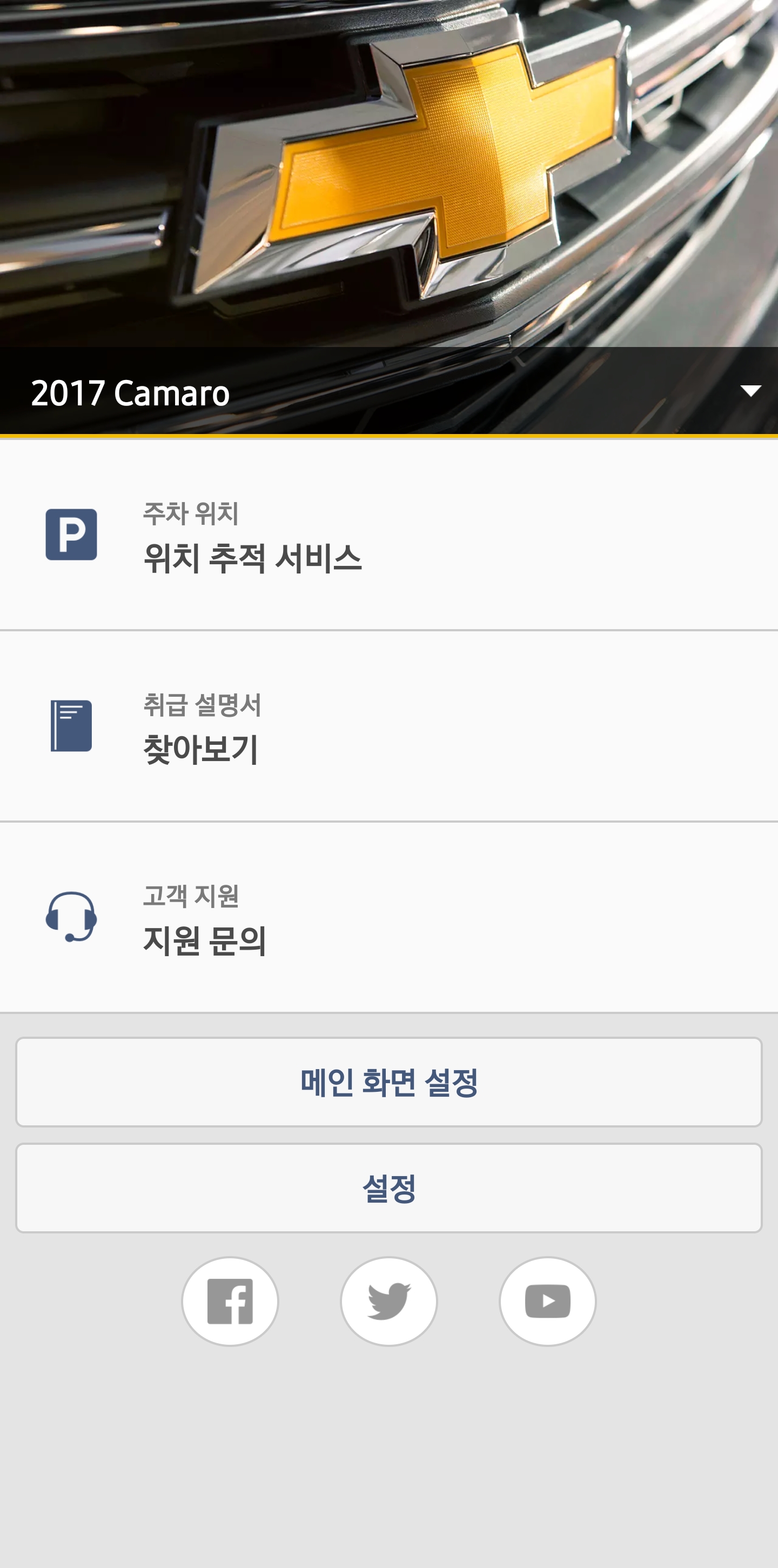
Task: Expand the 2017 Camaro vehicle dropdown
Action: 750,391
